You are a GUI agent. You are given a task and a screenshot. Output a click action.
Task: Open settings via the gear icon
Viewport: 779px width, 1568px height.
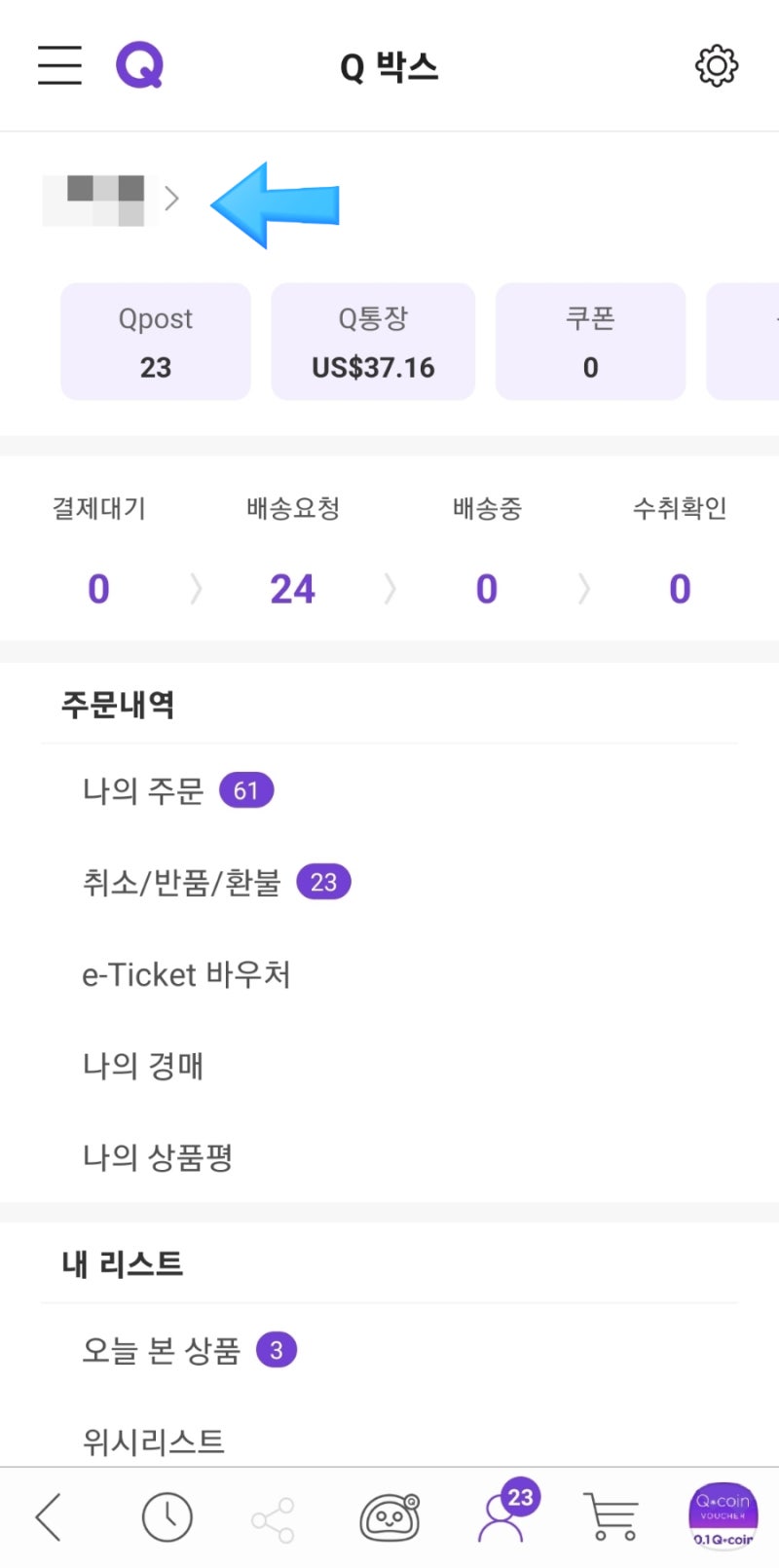point(718,64)
